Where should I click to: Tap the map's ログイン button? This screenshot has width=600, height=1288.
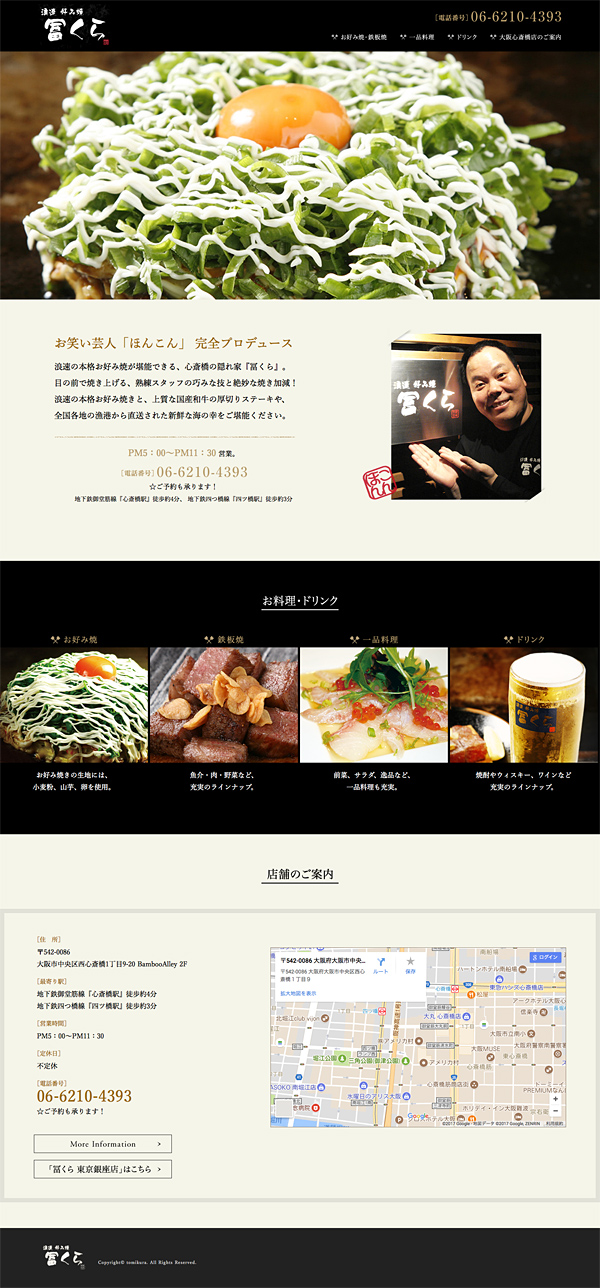coord(546,957)
